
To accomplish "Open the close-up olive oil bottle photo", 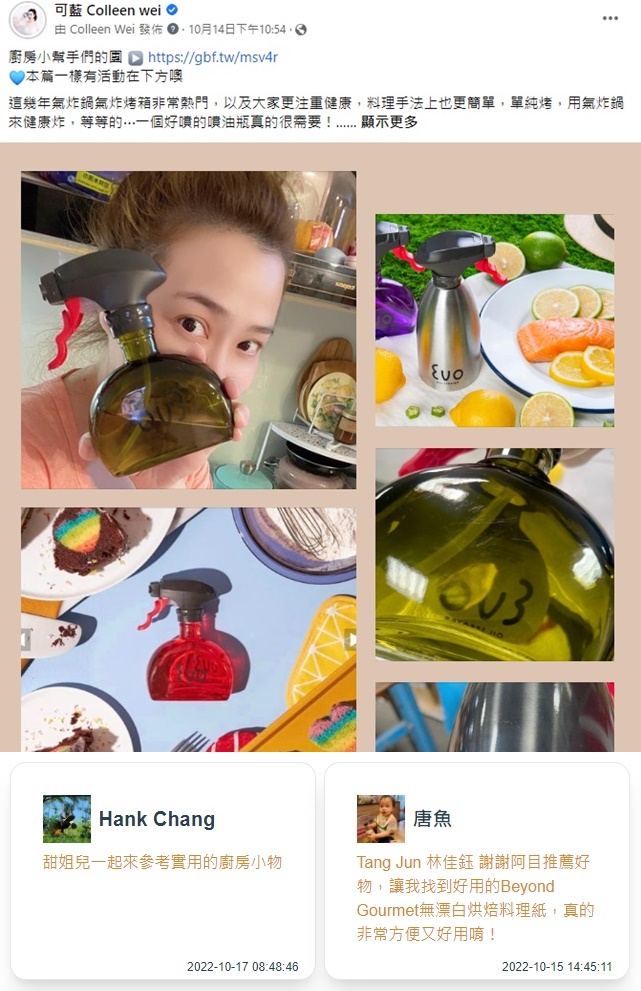I will tap(494, 554).
